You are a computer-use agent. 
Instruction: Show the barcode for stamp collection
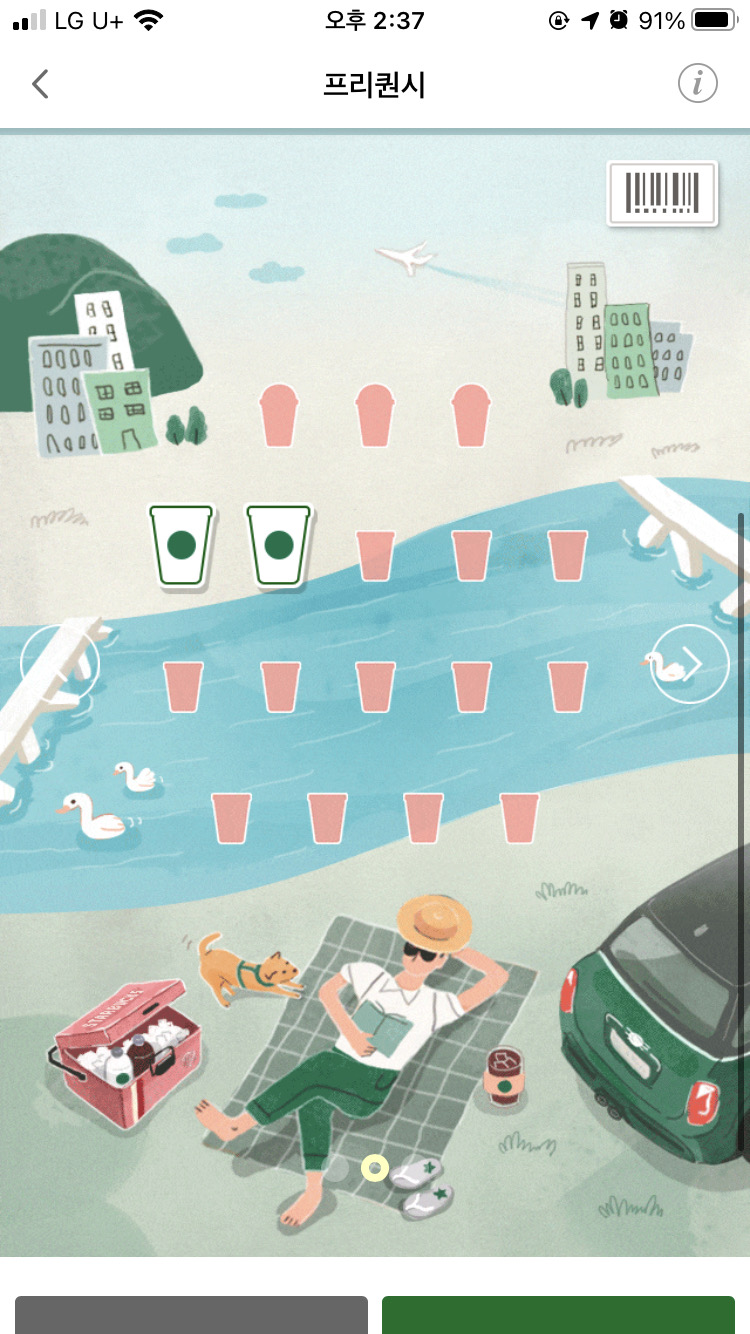[x=662, y=193]
